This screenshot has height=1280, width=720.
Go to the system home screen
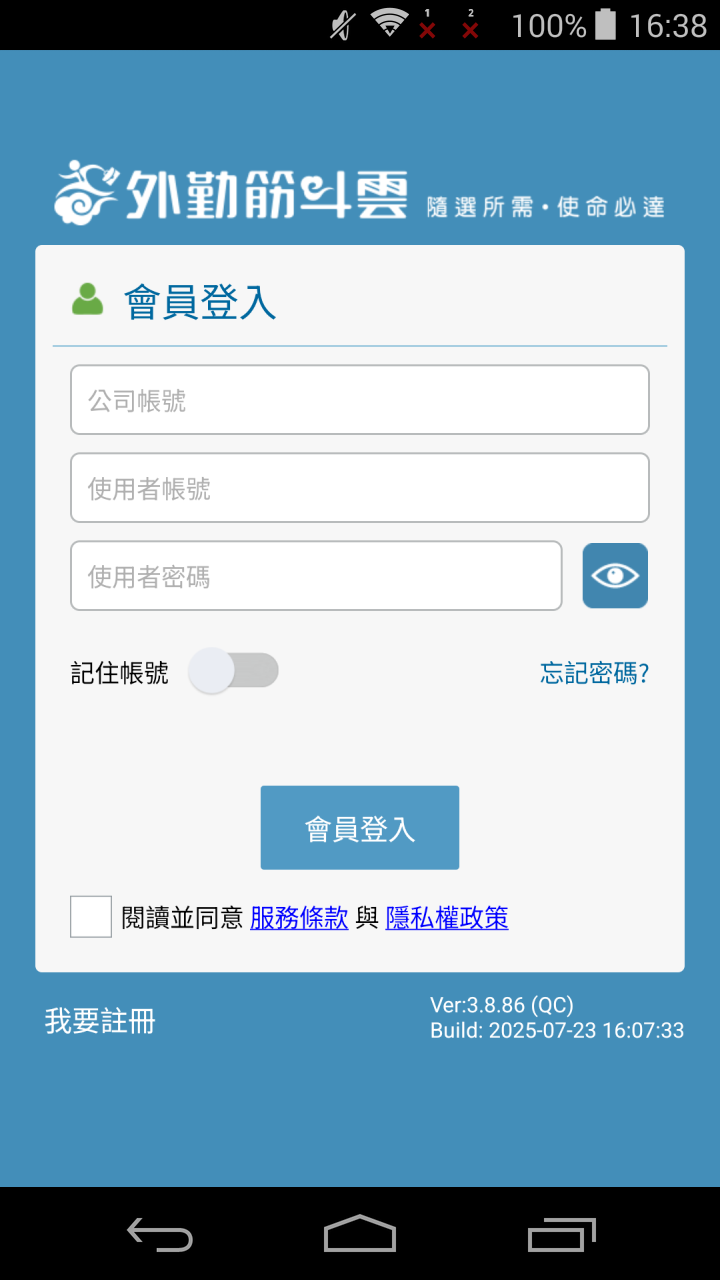(360, 1235)
